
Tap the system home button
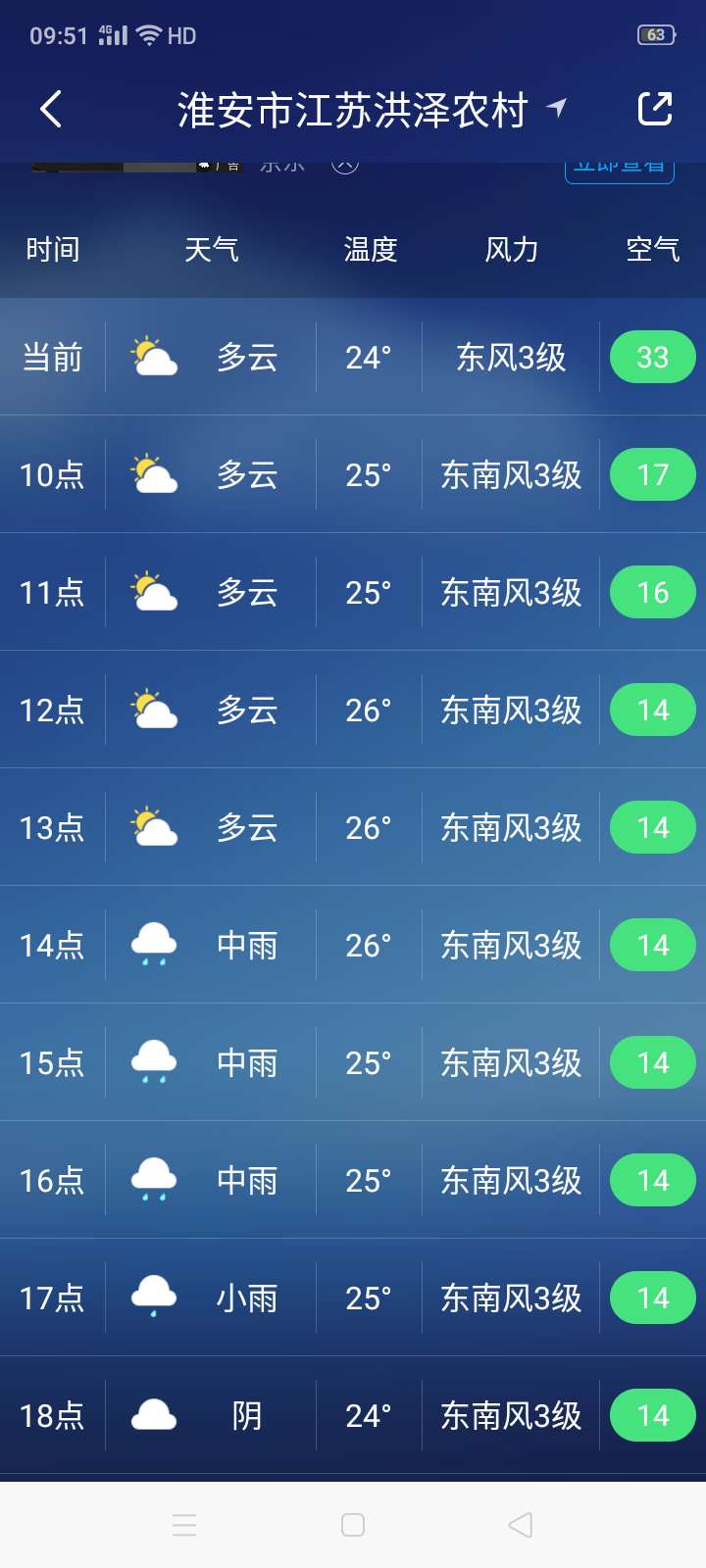click(x=353, y=1525)
